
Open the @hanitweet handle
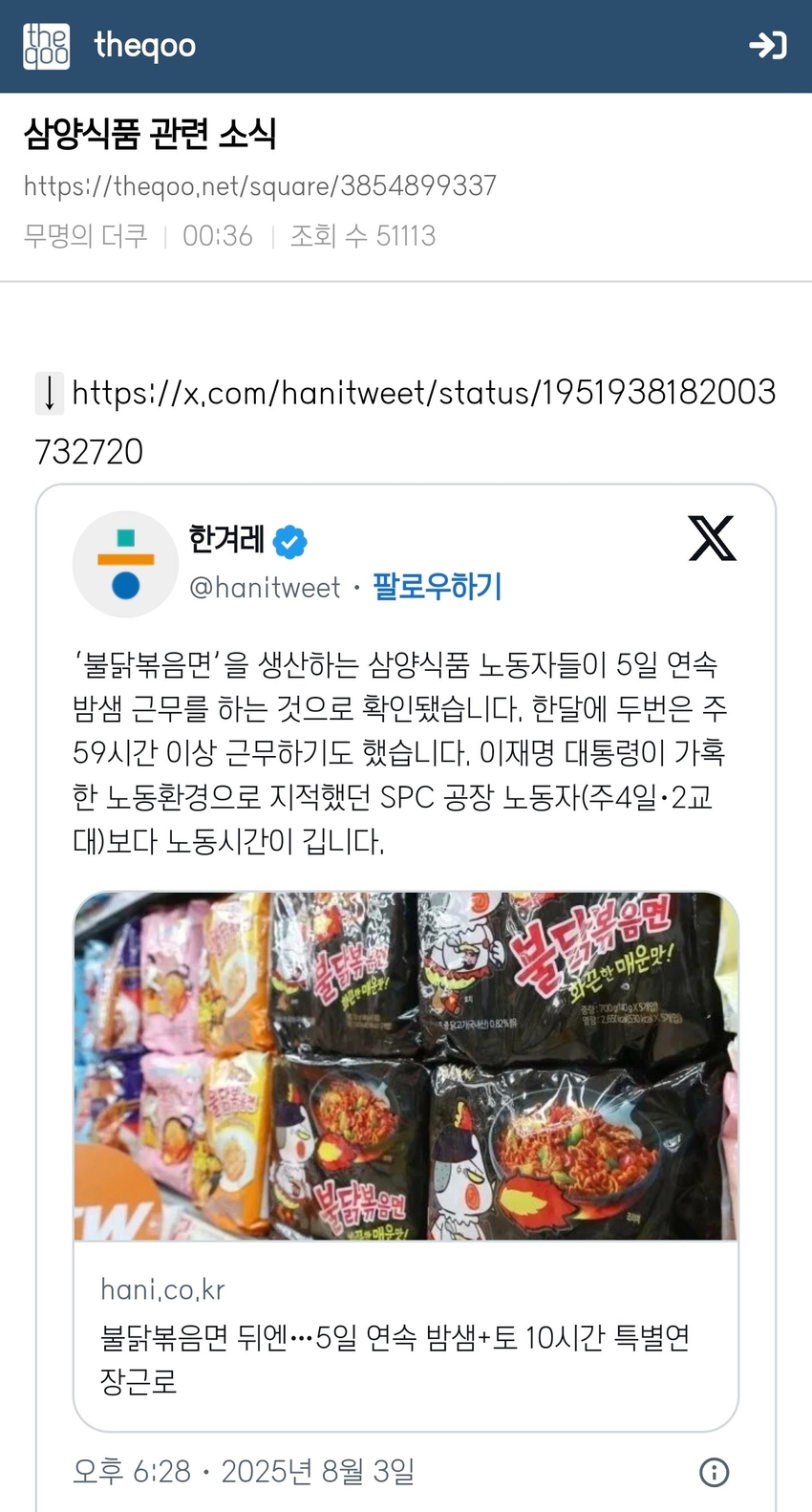tap(265, 588)
